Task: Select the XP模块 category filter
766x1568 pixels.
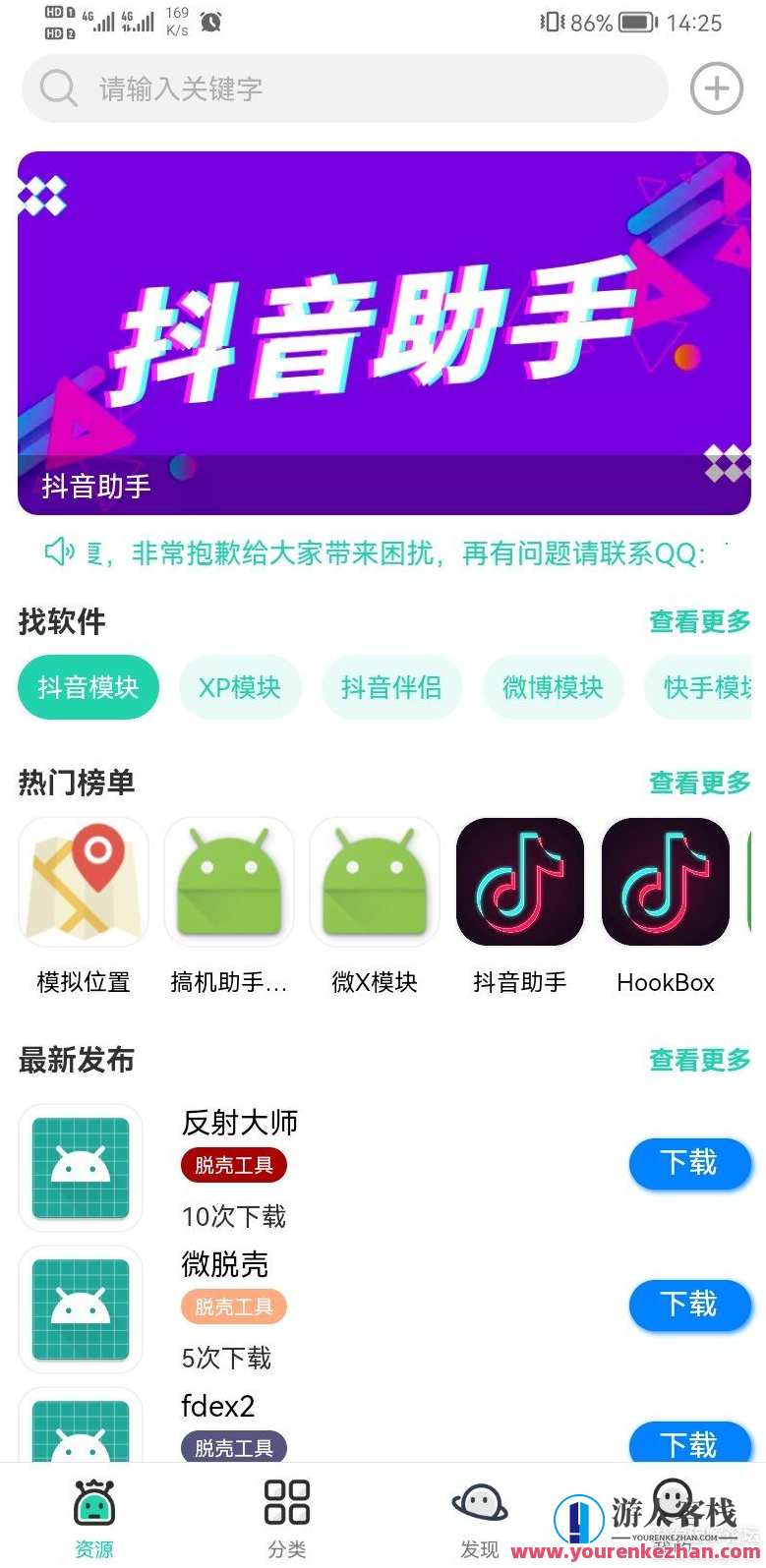Action: point(239,687)
